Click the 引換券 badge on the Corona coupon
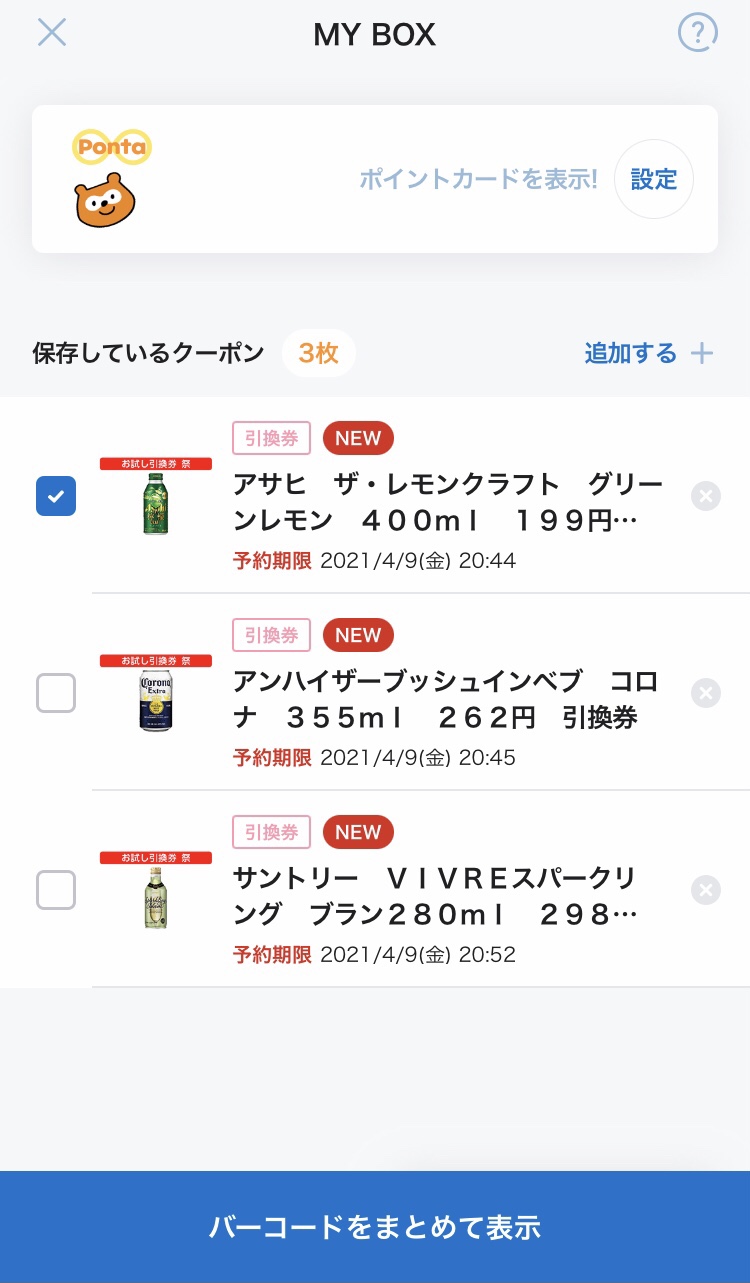This screenshot has width=750, height=1283. 270,634
